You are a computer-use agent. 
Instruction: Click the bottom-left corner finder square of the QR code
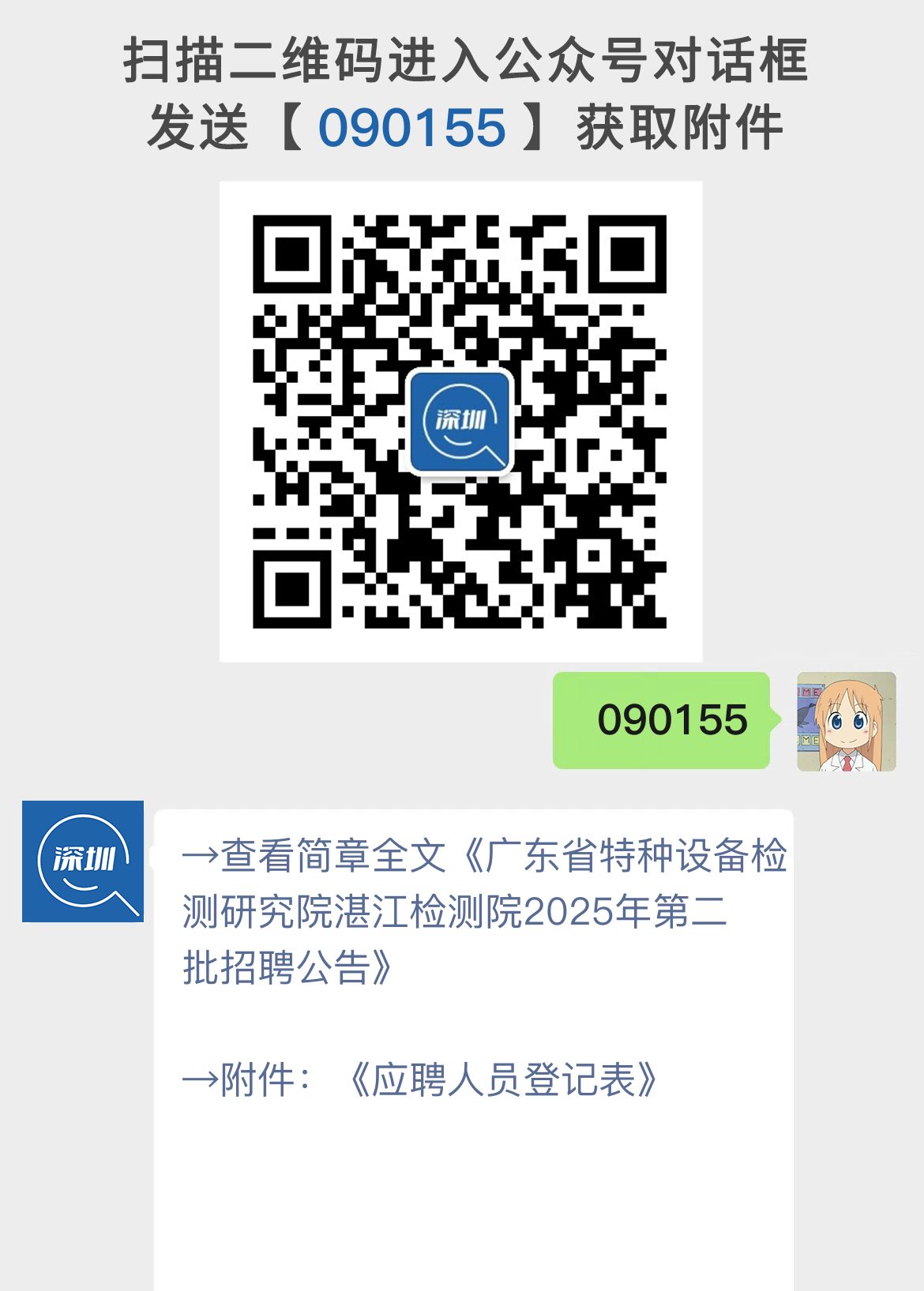pos(292,588)
